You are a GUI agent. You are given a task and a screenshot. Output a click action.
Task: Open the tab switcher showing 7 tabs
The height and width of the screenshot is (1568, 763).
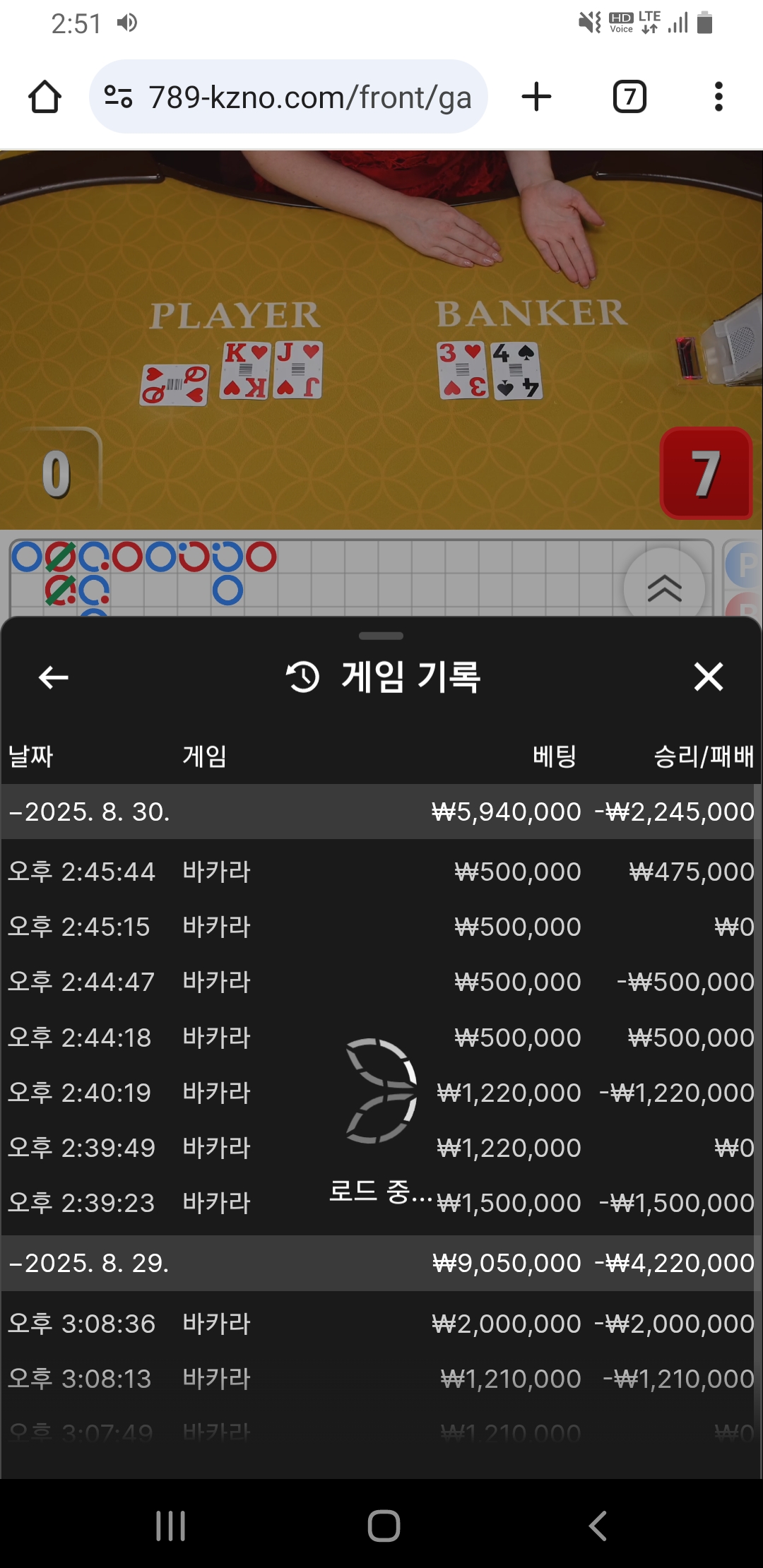click(629, 97)
